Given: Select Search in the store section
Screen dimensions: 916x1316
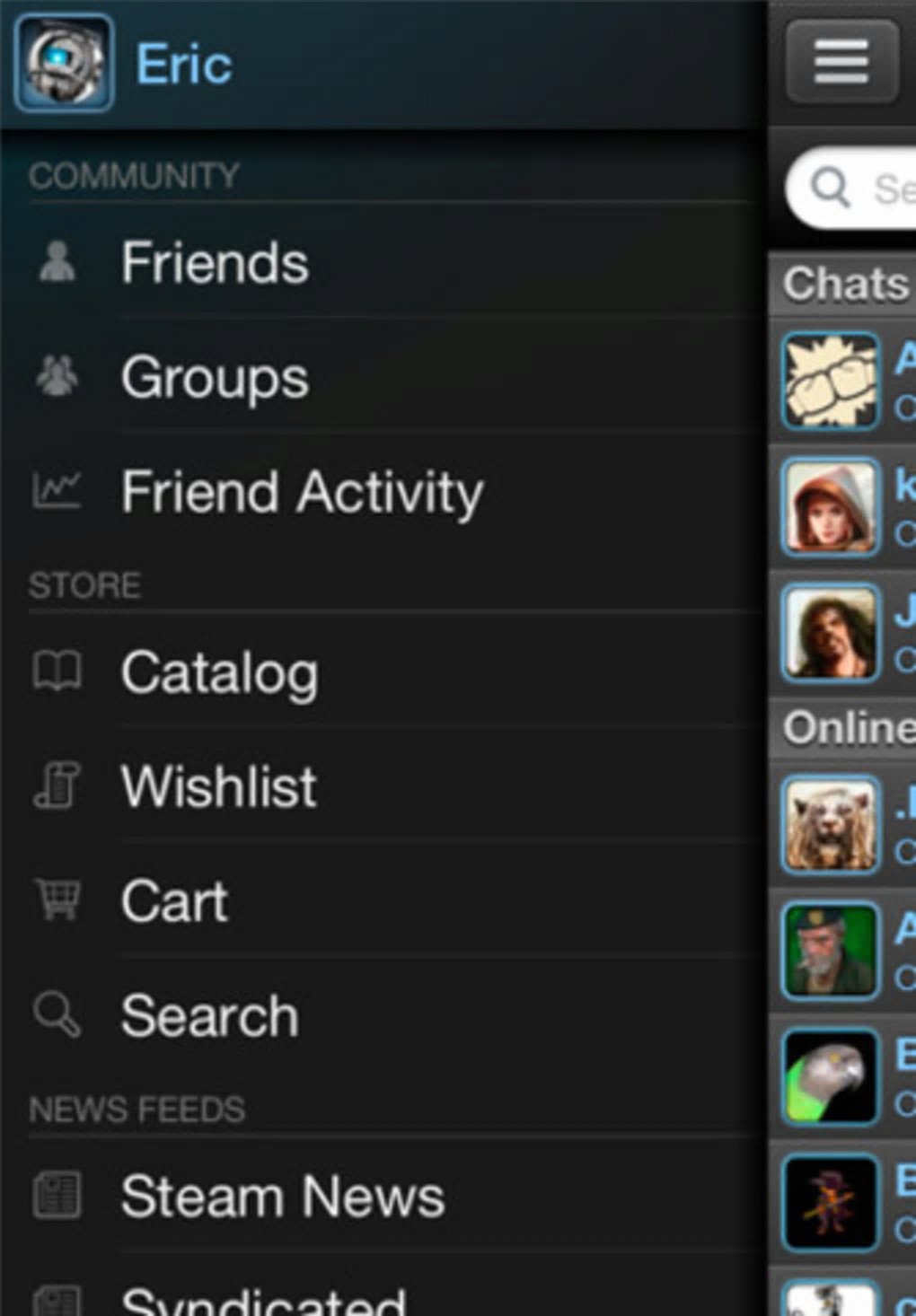Looking at the screenshot, I should (x=209, y=1015).
